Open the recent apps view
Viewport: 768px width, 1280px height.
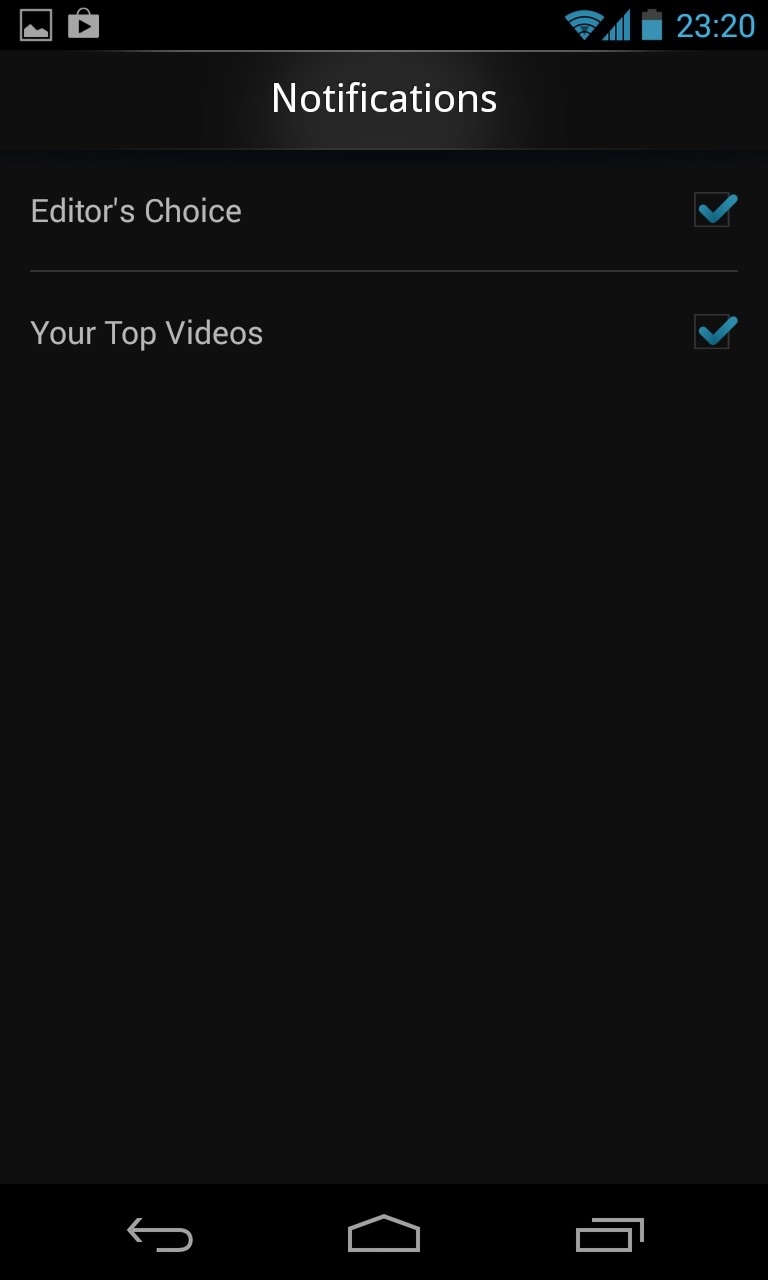point(609,1235)
